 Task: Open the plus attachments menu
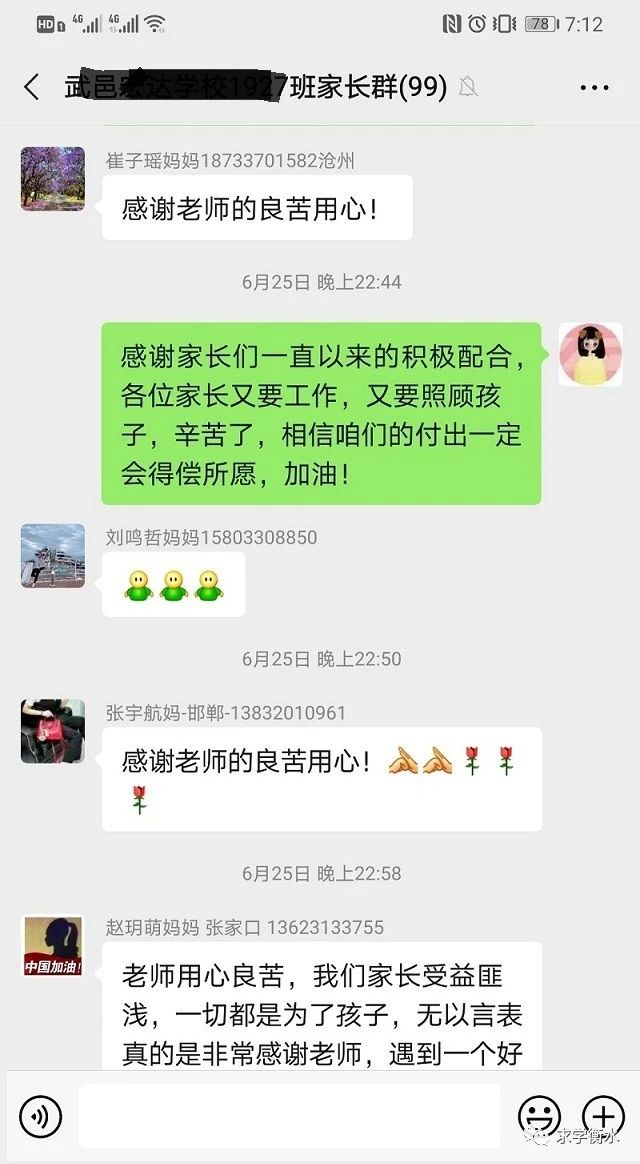pos(602,1116)
